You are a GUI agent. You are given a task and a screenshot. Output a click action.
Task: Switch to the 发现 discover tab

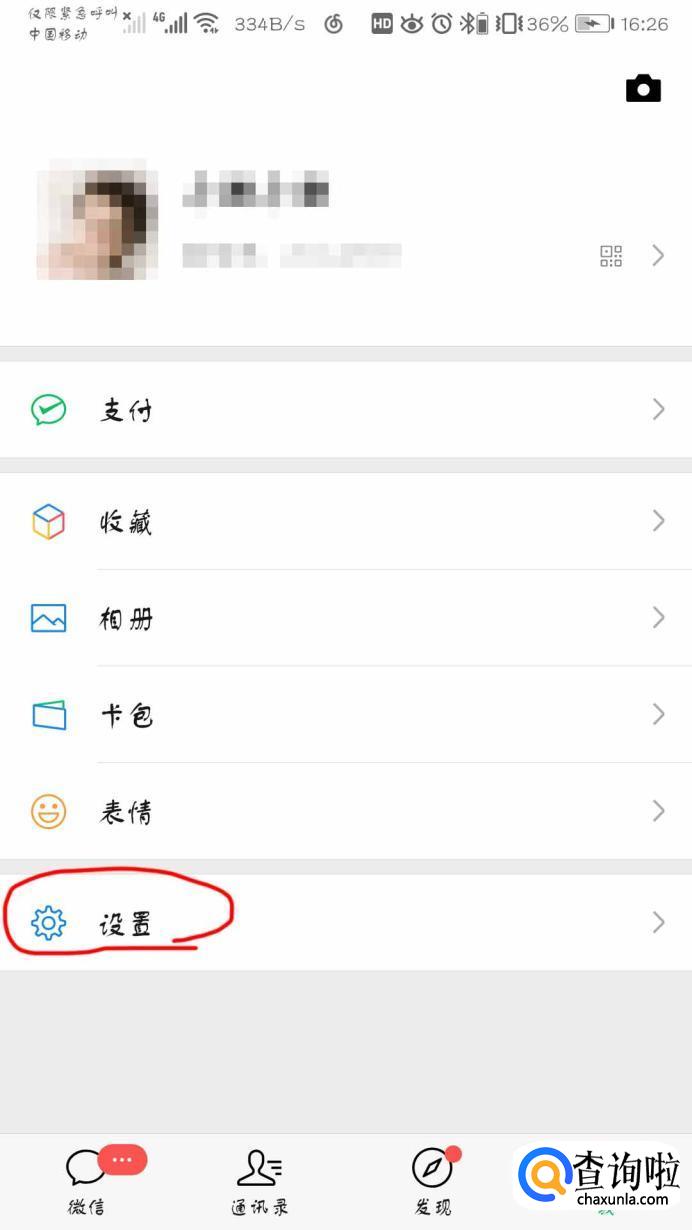(x=433, y=1180)
